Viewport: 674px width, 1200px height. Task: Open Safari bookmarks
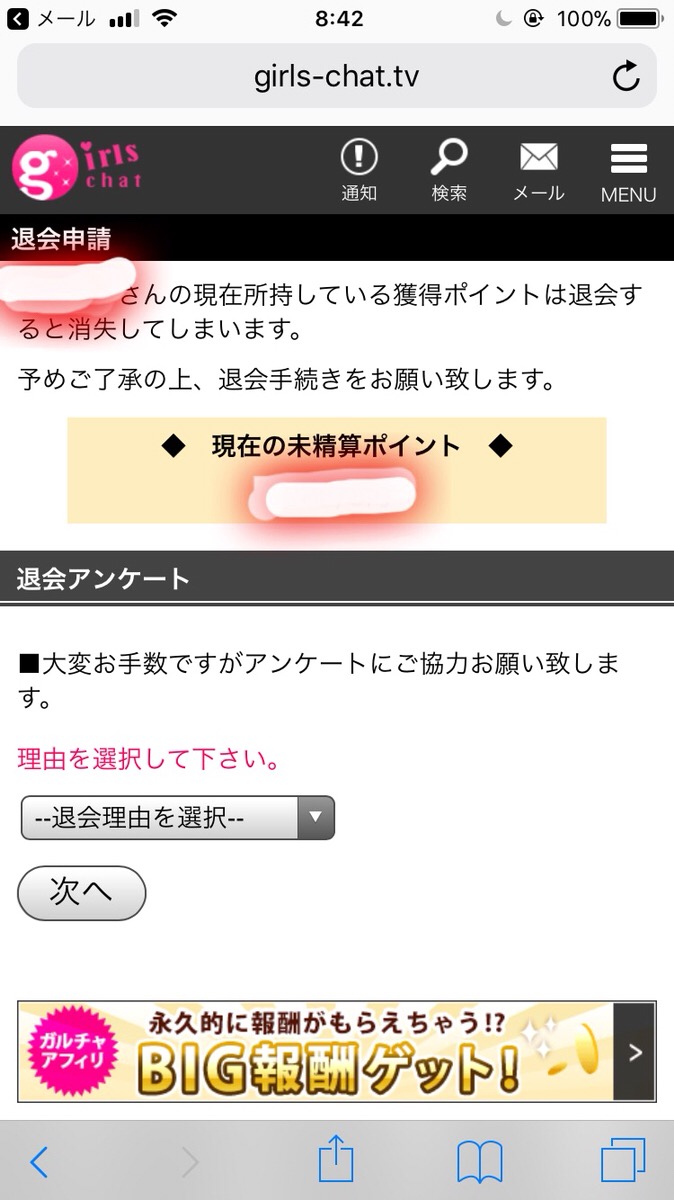[x=478, y=1162]
